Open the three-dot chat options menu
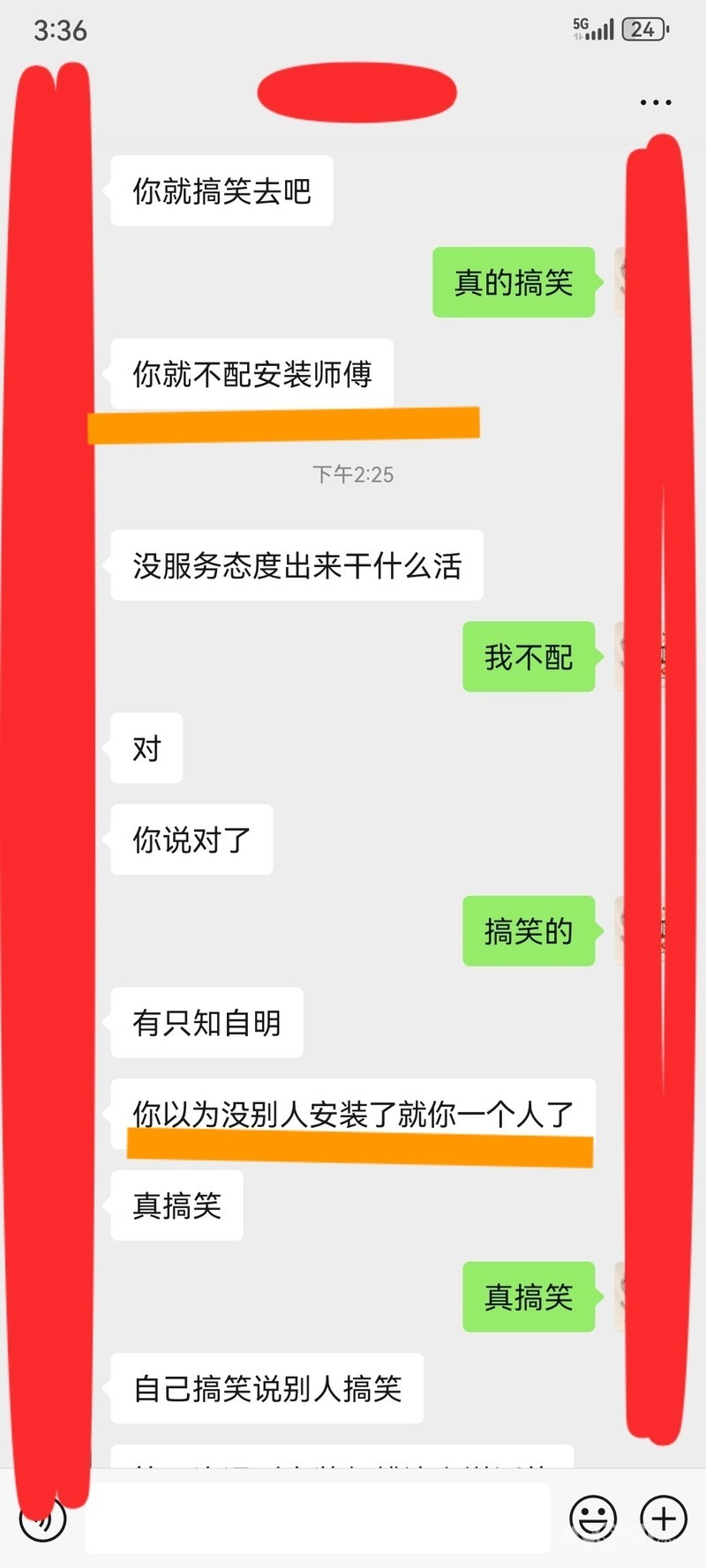Image resolution: width=706 pixels, height=1568 pixels. click(655, 102)
